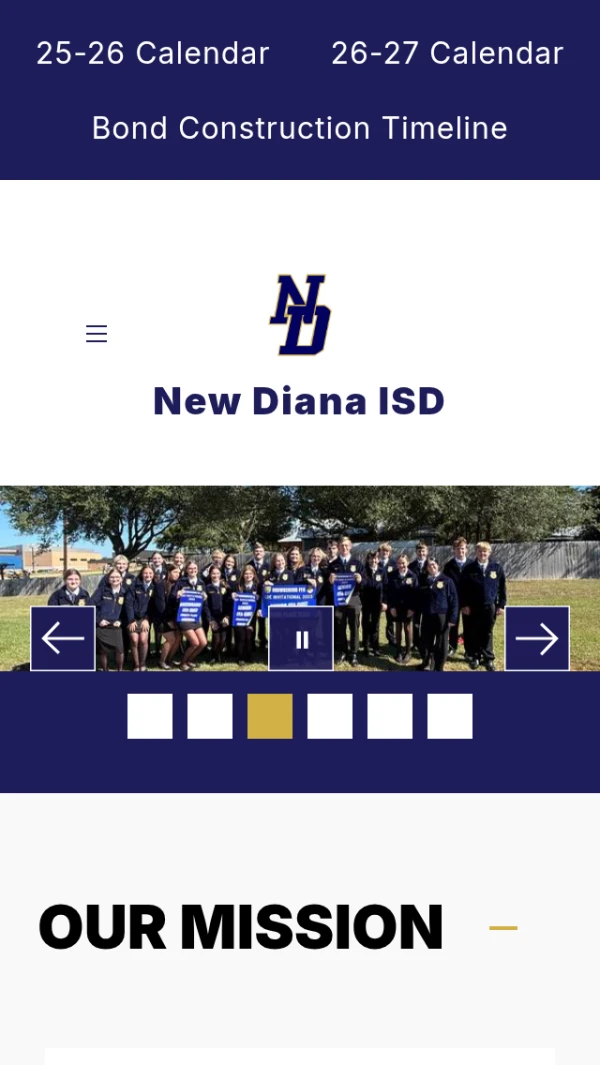
Task: Jump to the second slide indicator
Action: tap(210, 716)
